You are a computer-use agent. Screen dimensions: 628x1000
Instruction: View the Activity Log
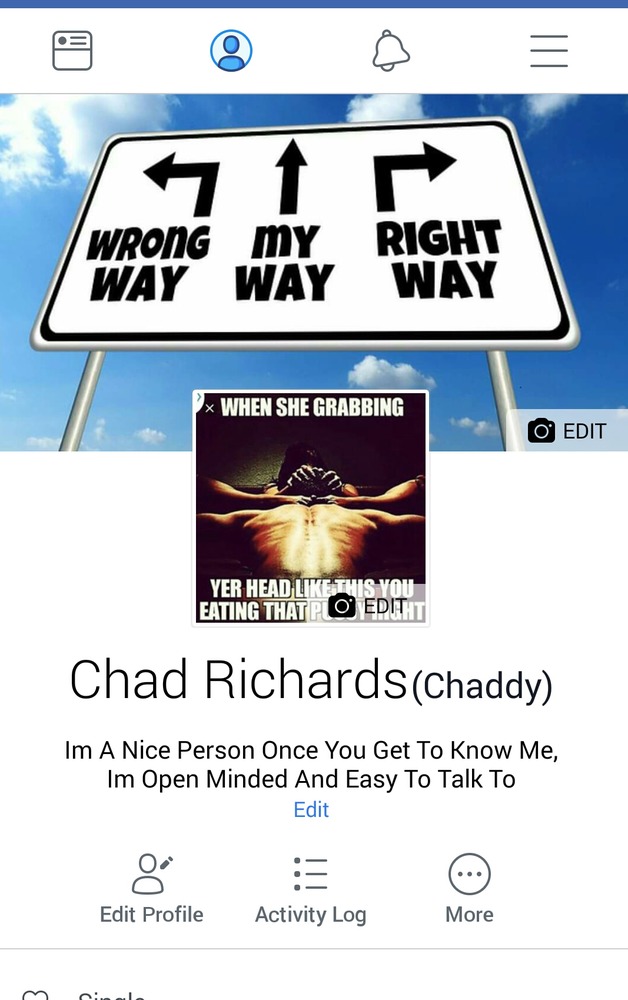click(311, 889)
